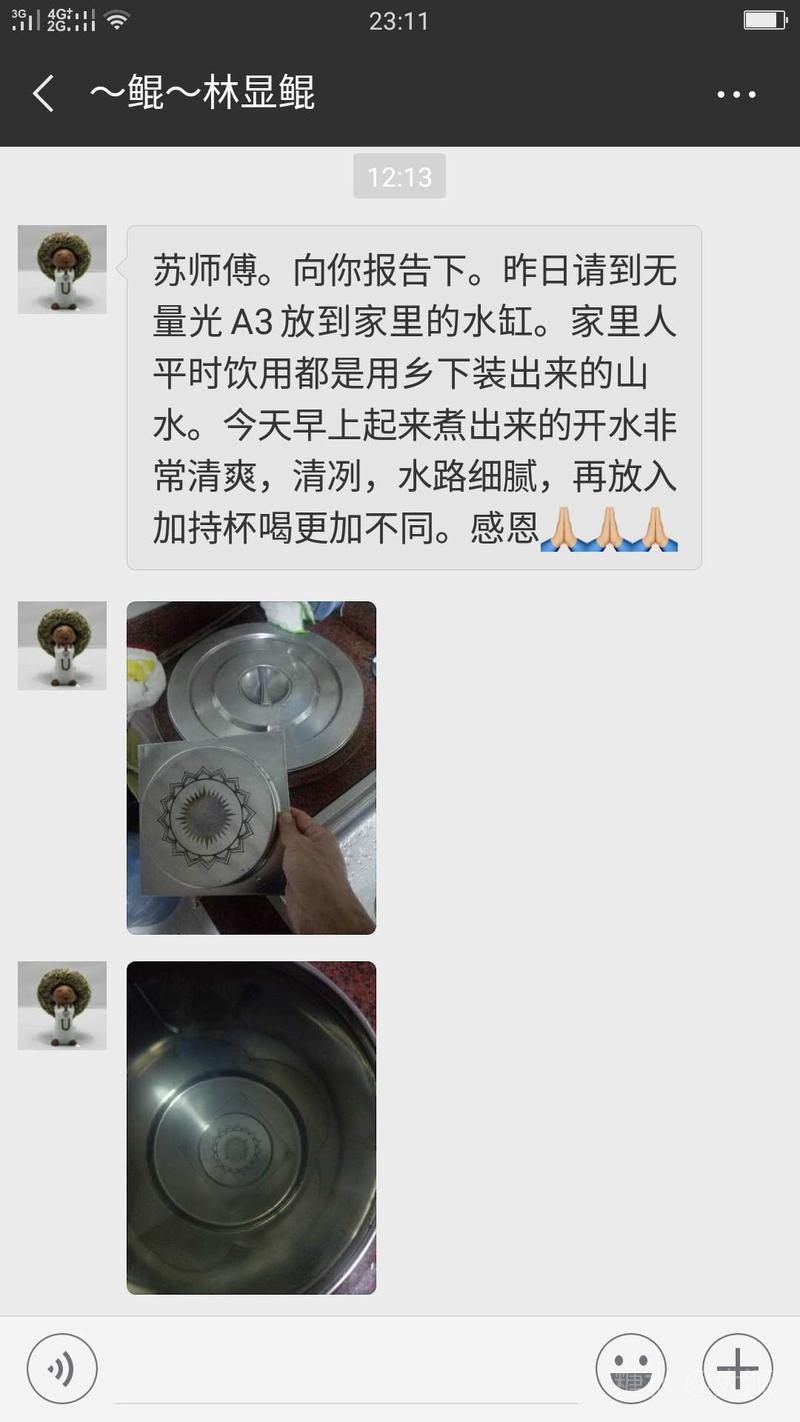View the photo inside the water pot
The height and width of the screenshot is (1422, 800).
coord(251,1127)
